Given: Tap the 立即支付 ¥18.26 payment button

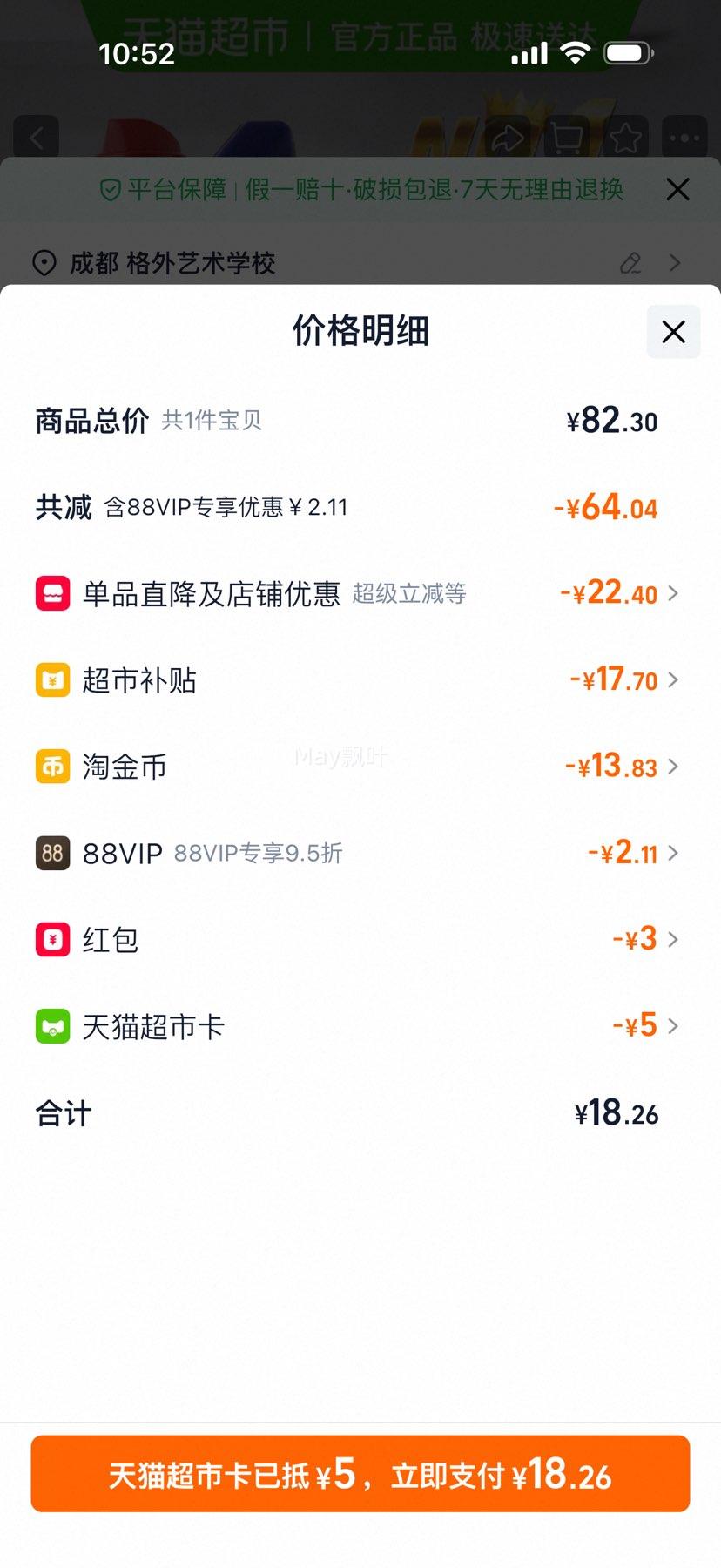Looking at the screenshot, I should click(x=360, y=1474).
